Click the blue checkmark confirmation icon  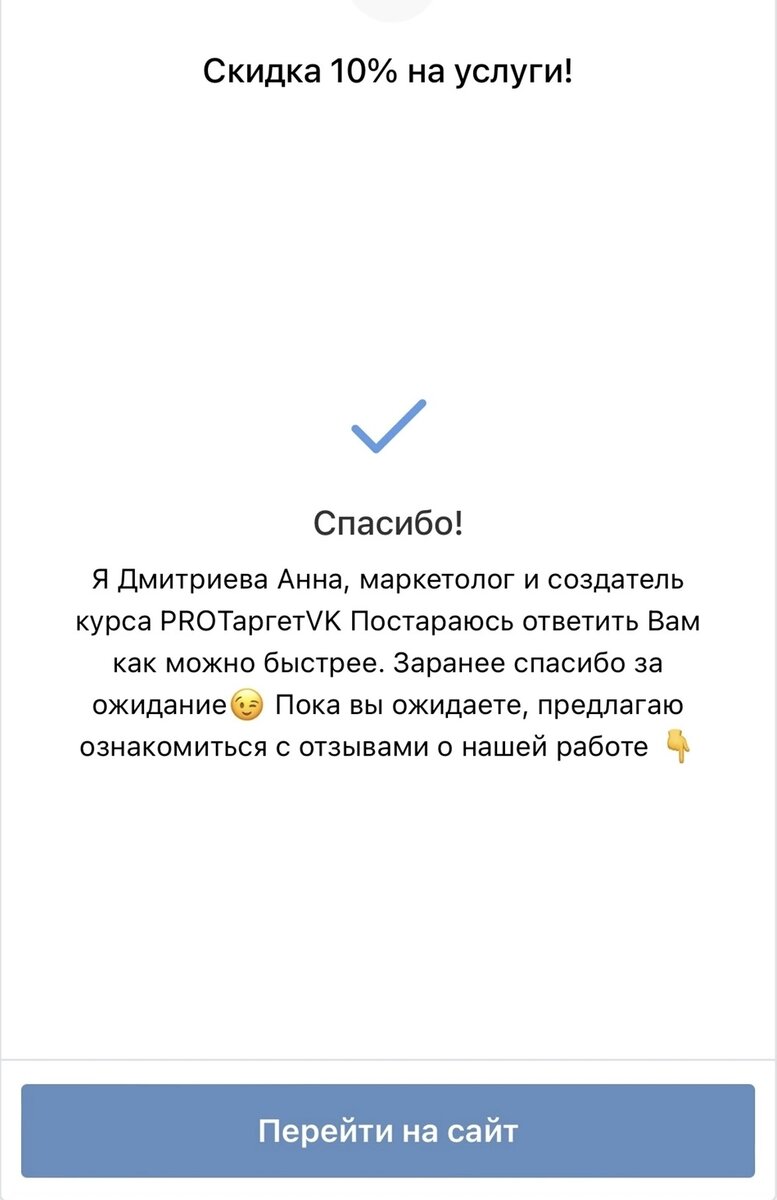pos(388,428)
